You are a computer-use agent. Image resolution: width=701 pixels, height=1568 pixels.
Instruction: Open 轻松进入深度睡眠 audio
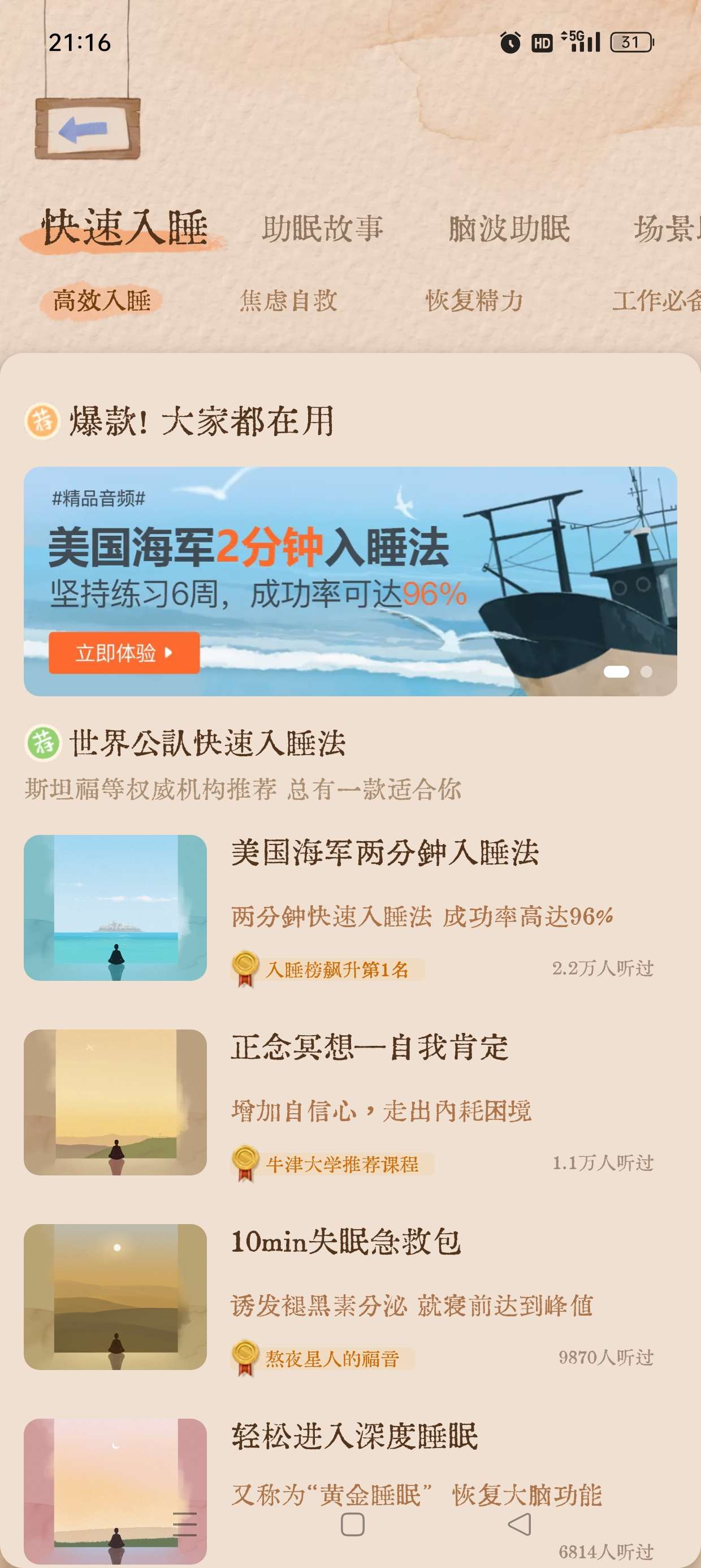[354, 1437]
